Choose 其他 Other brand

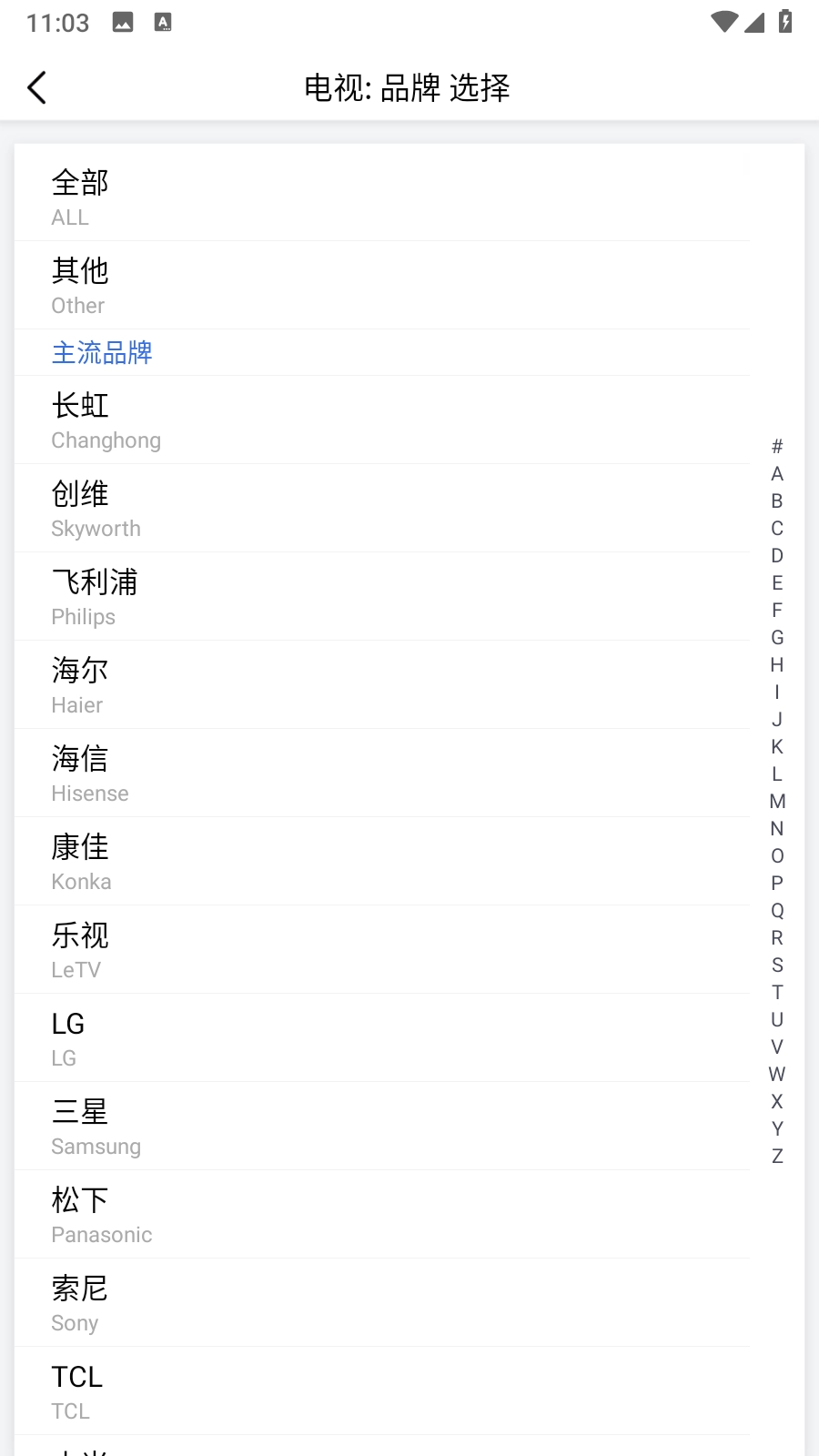click(x=382, y=286)
